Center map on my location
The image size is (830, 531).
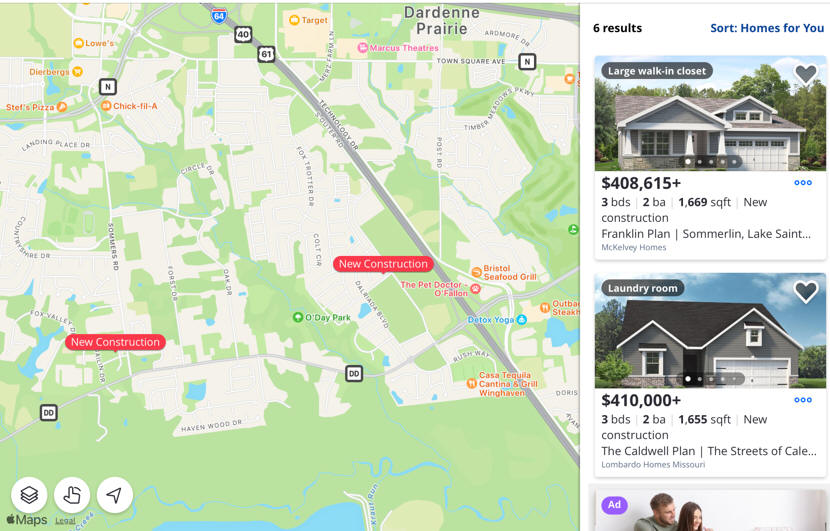115,495
